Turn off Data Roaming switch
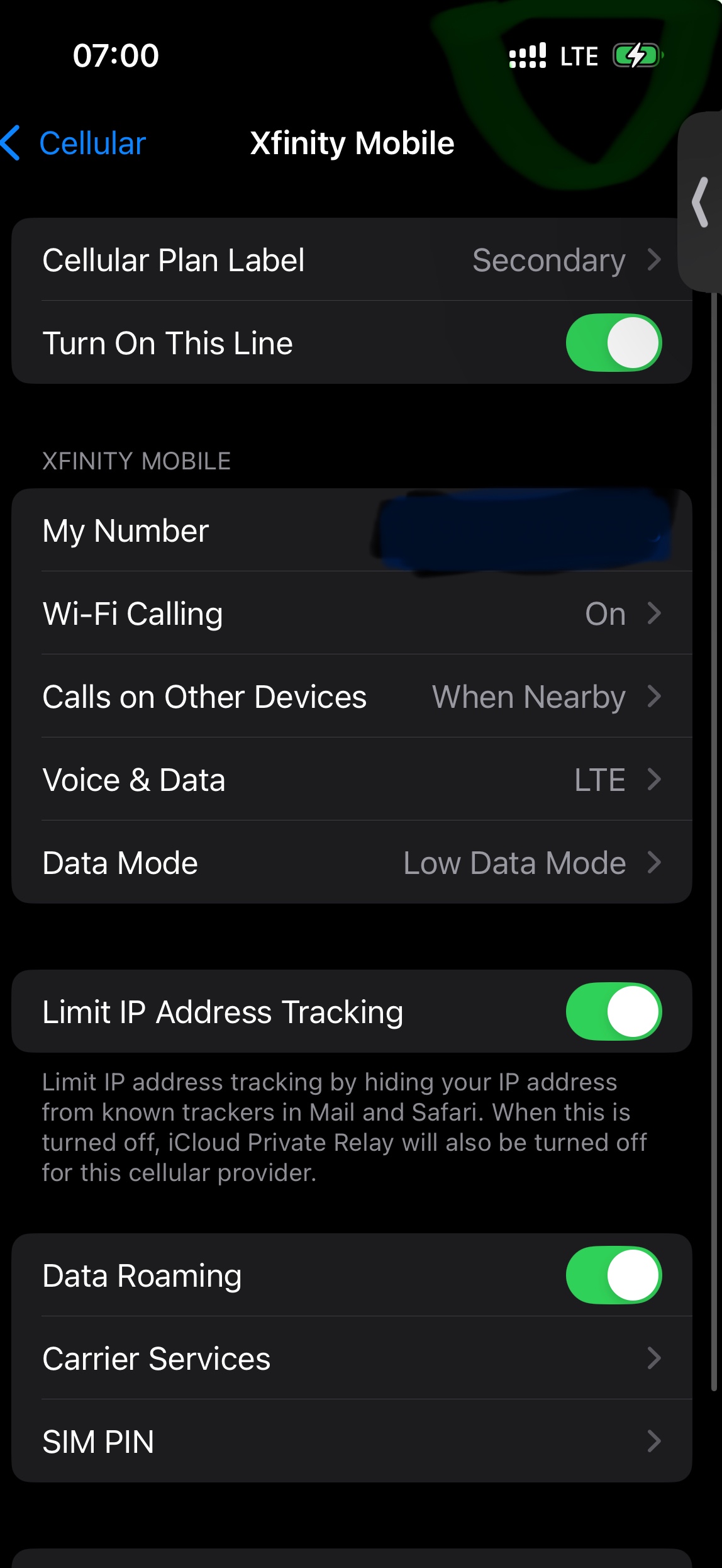Viewport: 722px width, 1568px height. tap(613, 1275)
